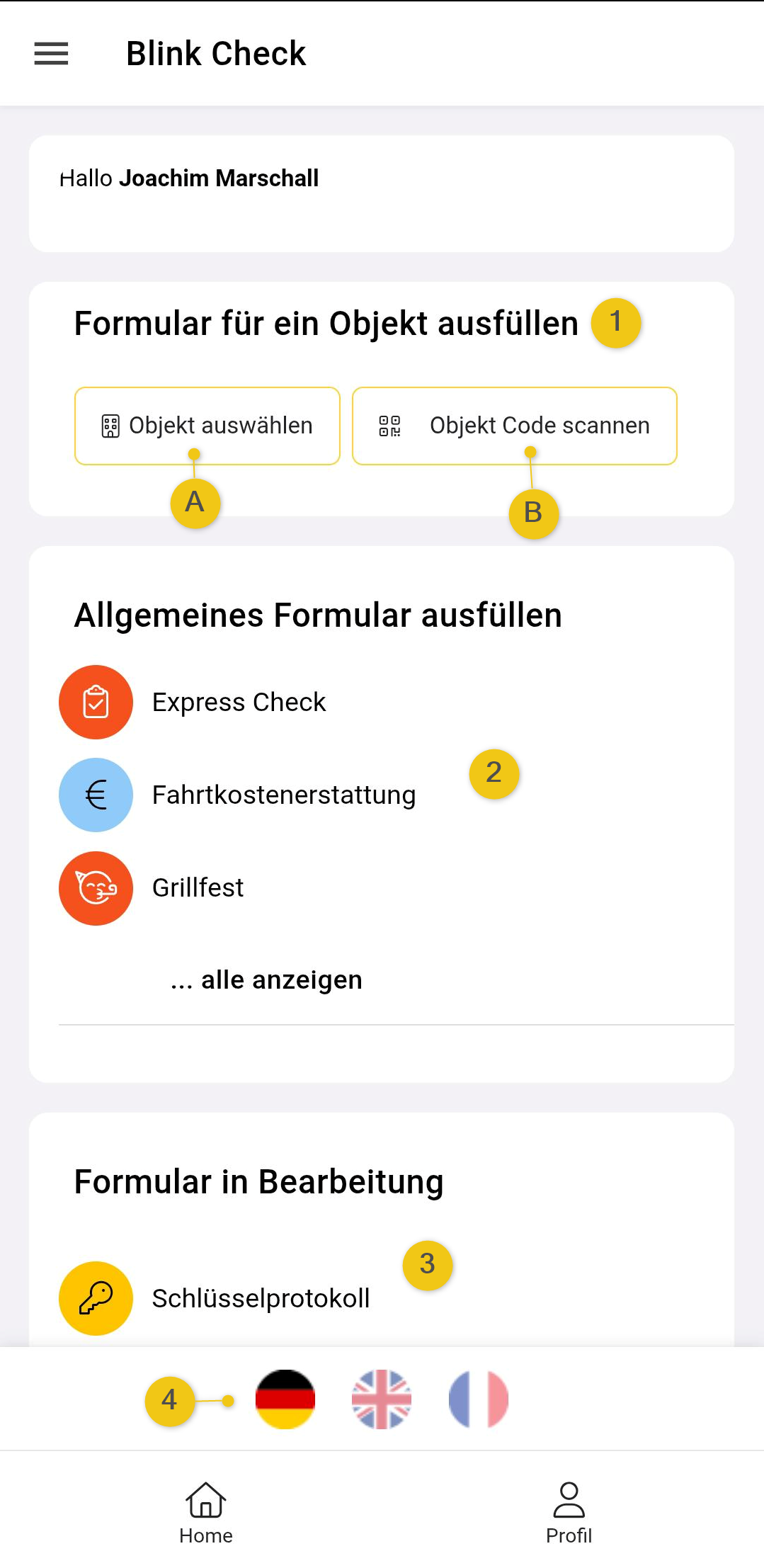Select the Grillfest form

point(198,887)
